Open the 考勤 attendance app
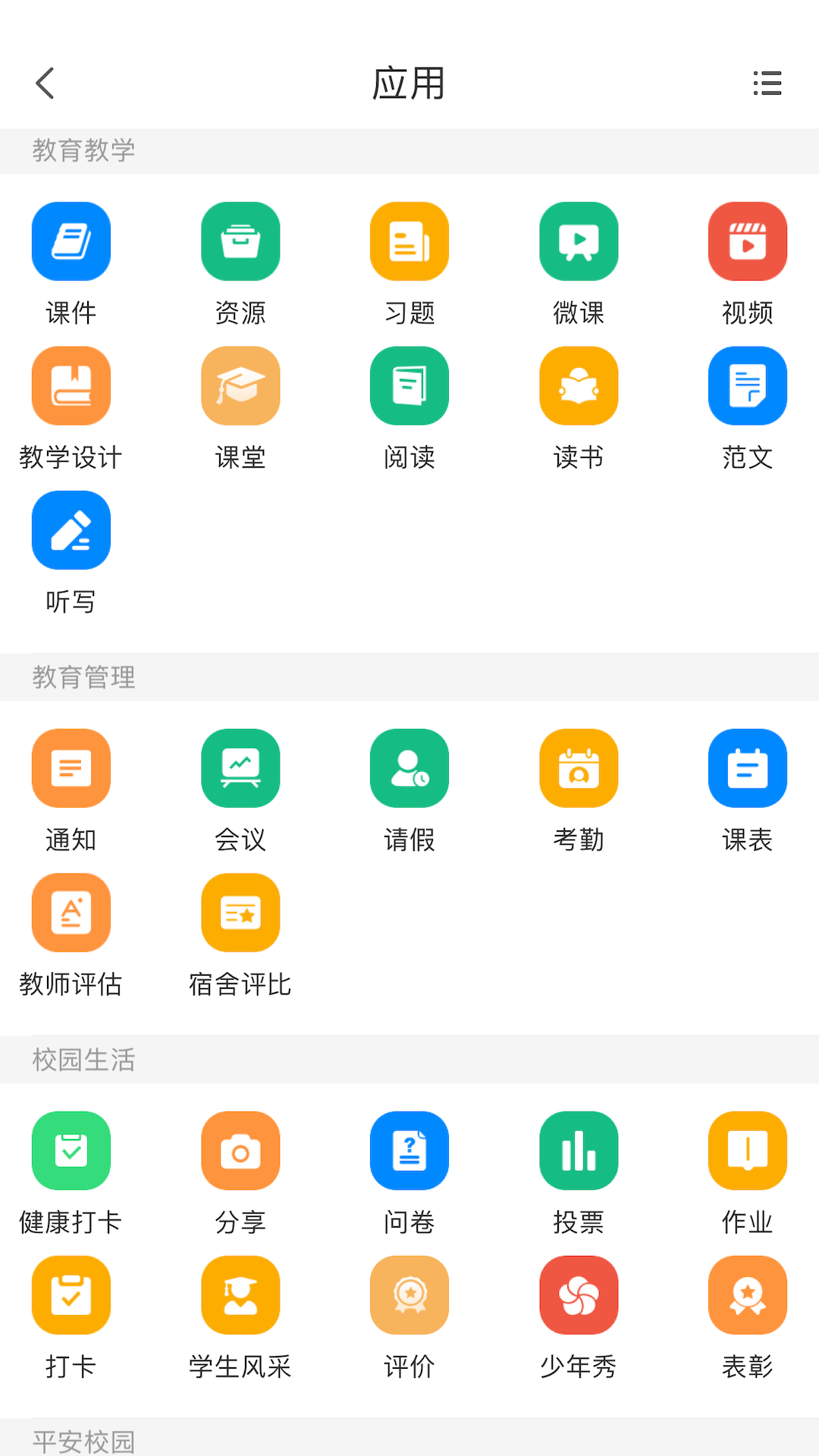Image resolution: width=819 pixels, height=1456 pixels. tap(579, 768)
